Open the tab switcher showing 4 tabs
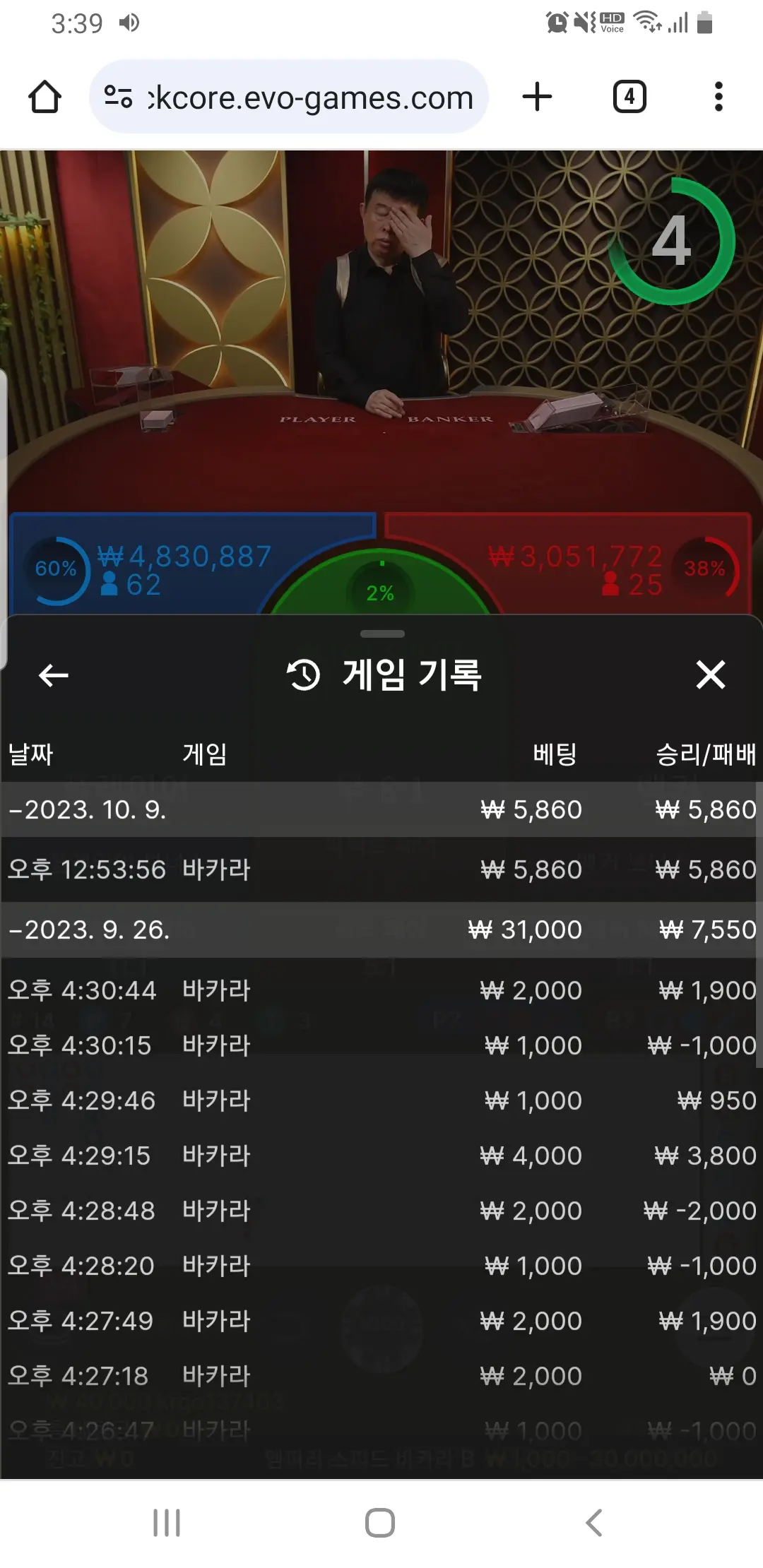Viewport: 763px width, 1568px height. point(629,97)
